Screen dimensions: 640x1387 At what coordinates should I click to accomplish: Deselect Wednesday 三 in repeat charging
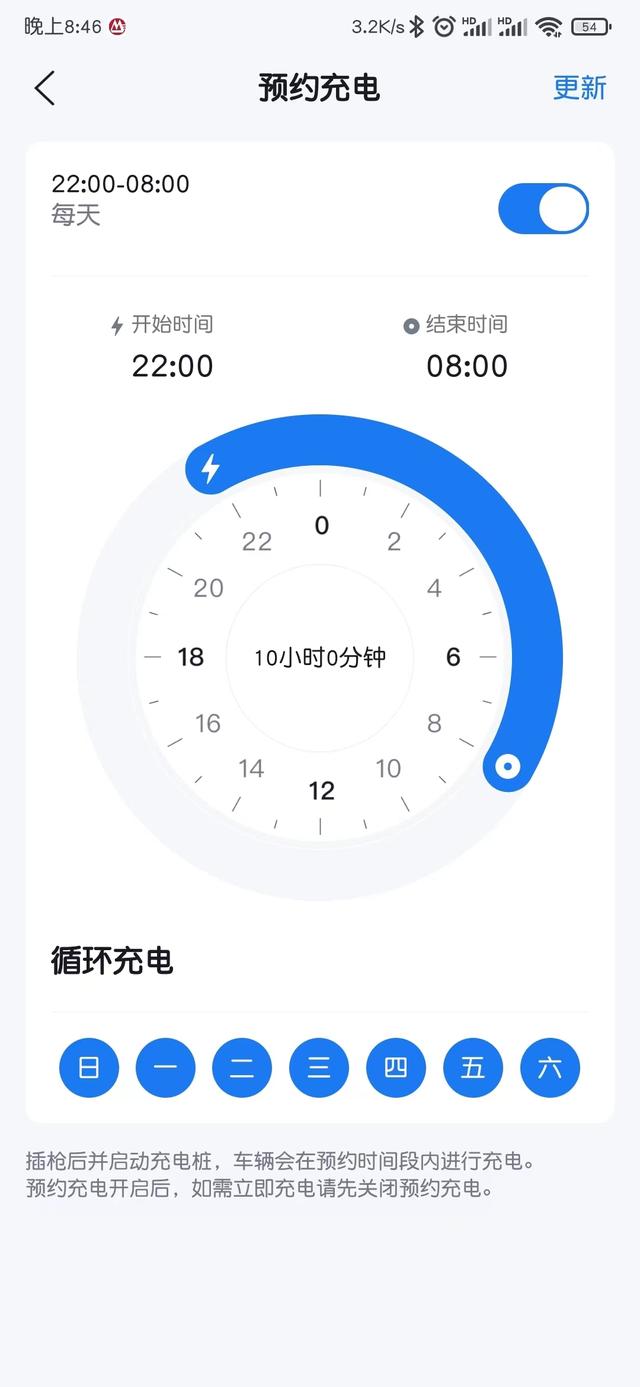(x=319, y=1068)
